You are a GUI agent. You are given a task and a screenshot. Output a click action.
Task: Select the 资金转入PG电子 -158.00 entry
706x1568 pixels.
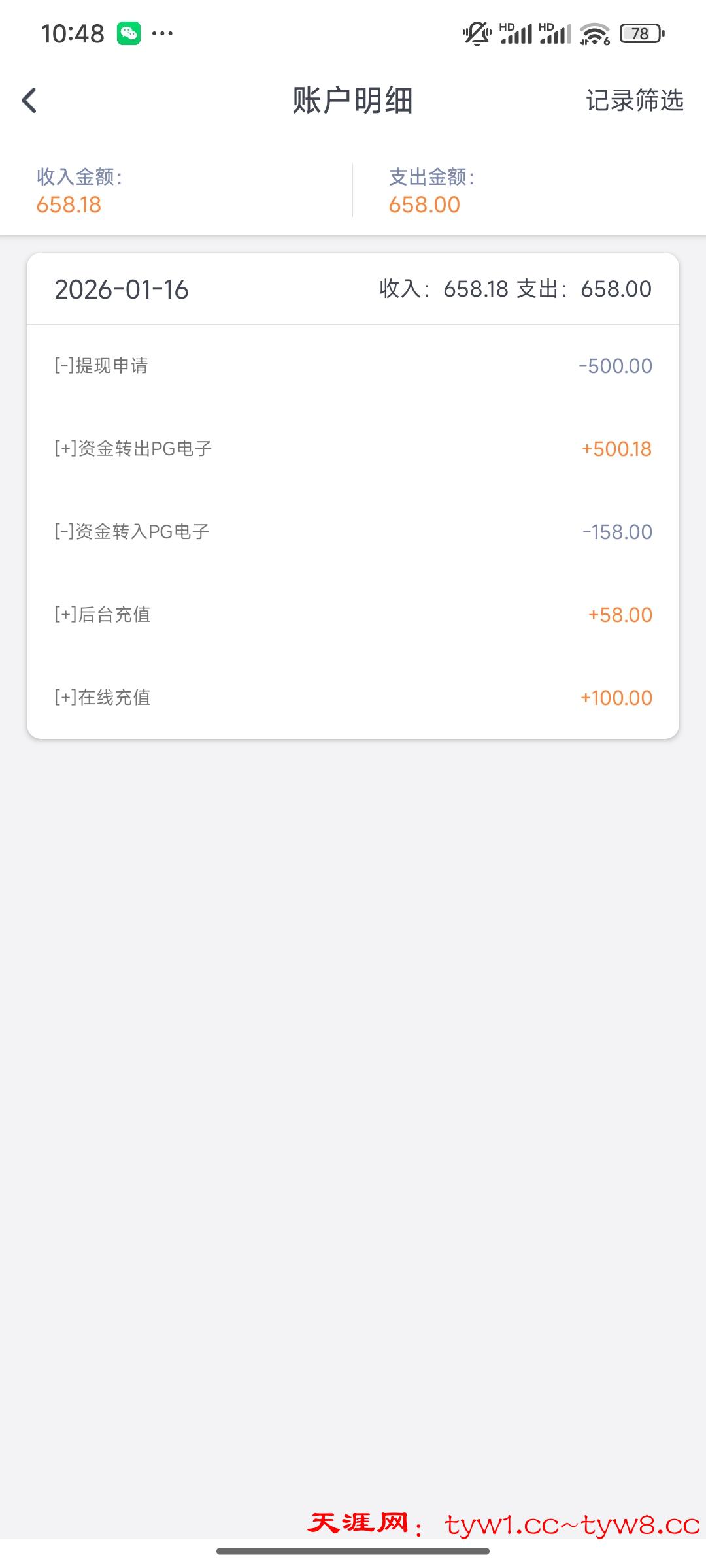click(353, 531)
